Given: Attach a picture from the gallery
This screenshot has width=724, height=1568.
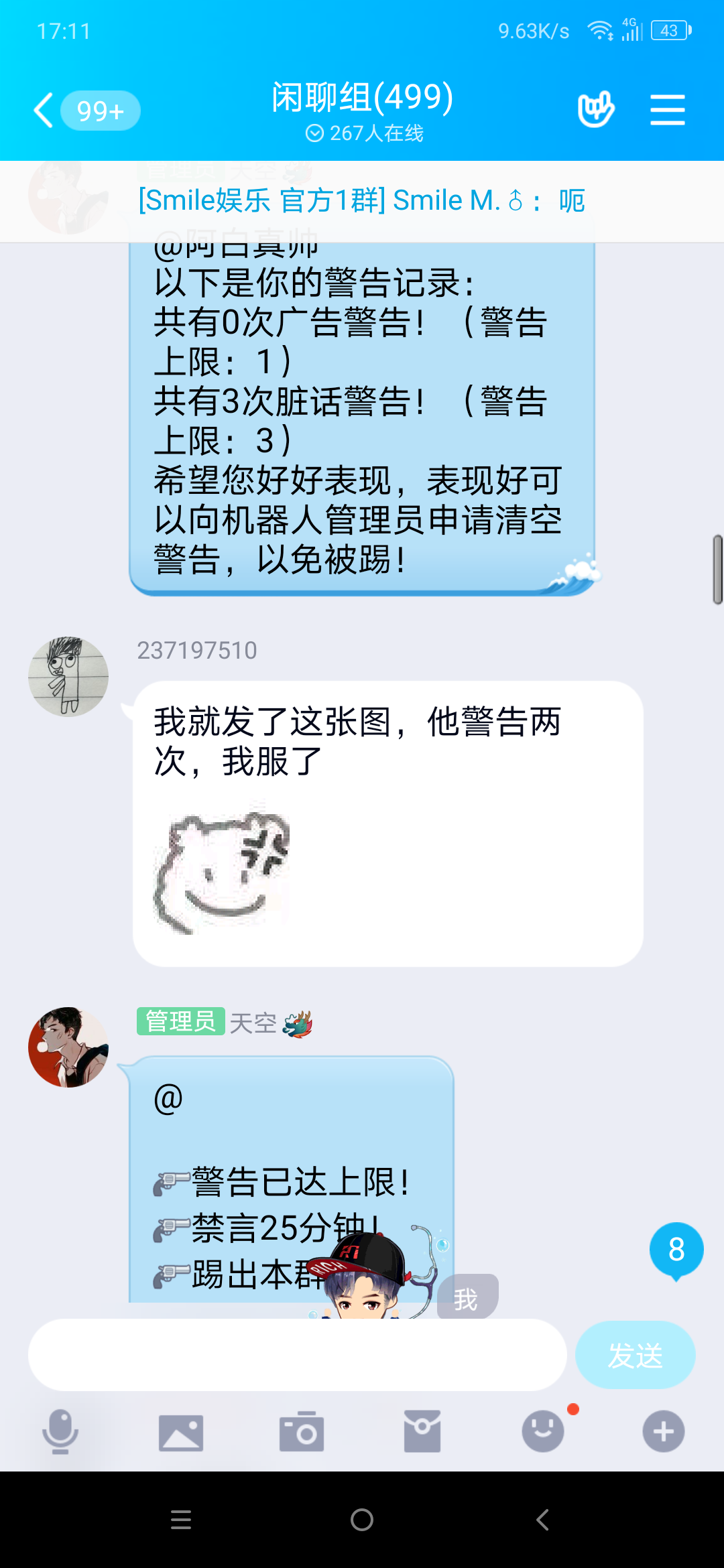Looking at the screenshot, I should click(x=181, y=1432).
